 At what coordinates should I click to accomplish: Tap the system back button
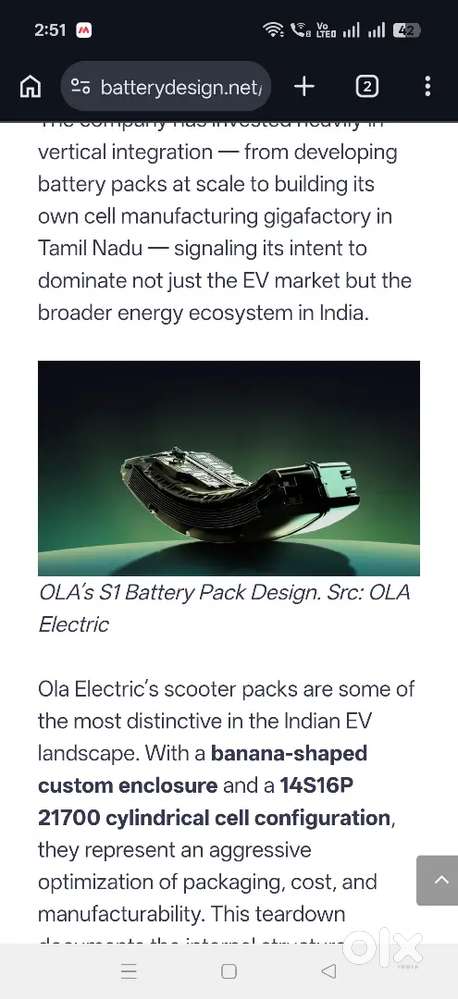pyautogui.click(x=328, y=971)
